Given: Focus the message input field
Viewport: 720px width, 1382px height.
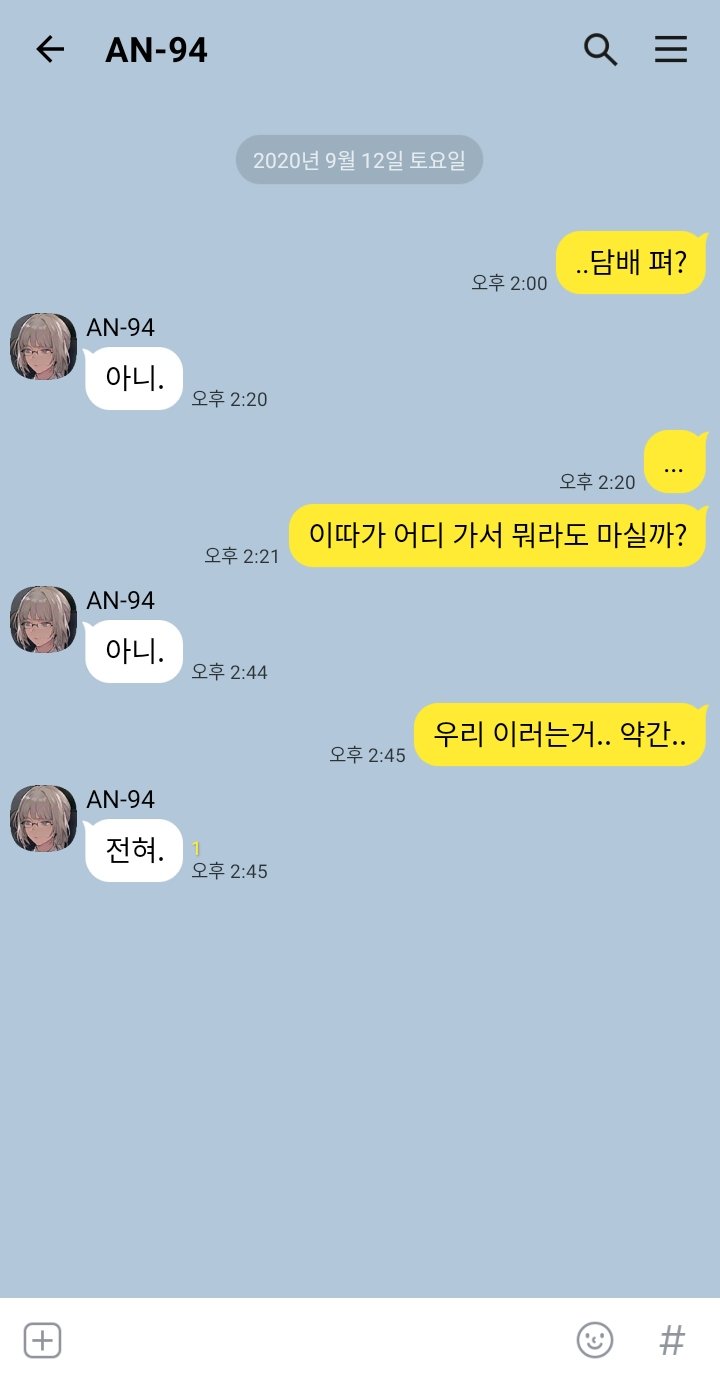Looking at the screenshot, I should 318,1340.
